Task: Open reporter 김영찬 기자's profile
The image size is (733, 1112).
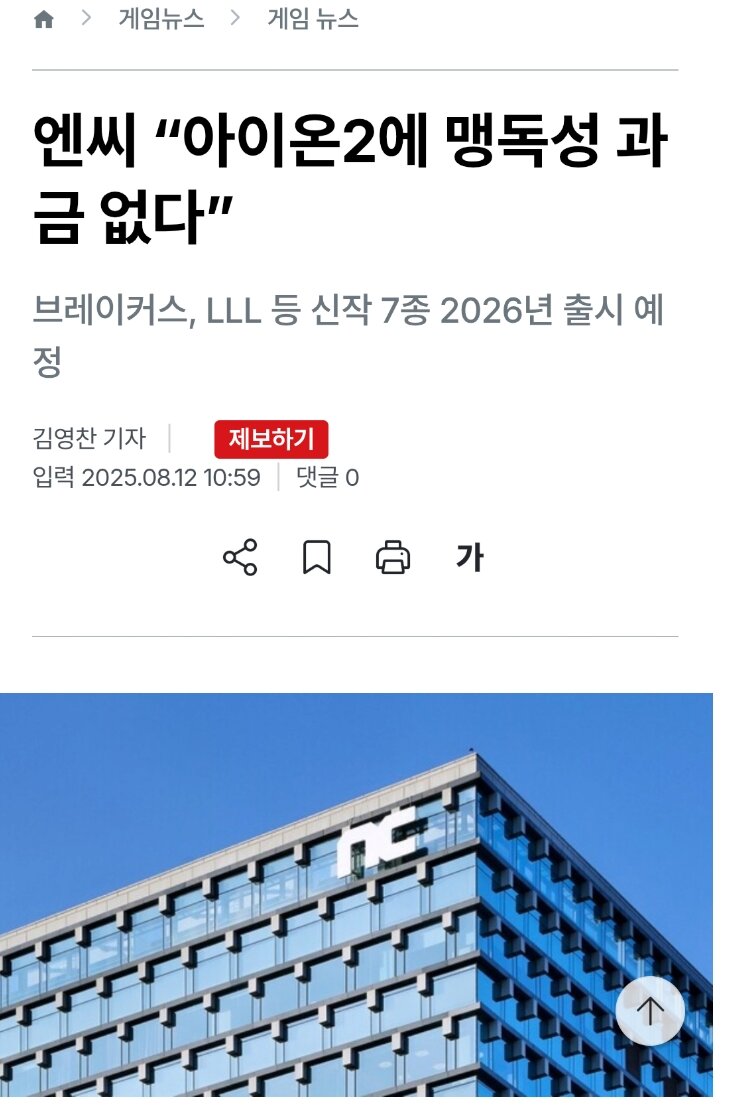Action: coord(89,439)
